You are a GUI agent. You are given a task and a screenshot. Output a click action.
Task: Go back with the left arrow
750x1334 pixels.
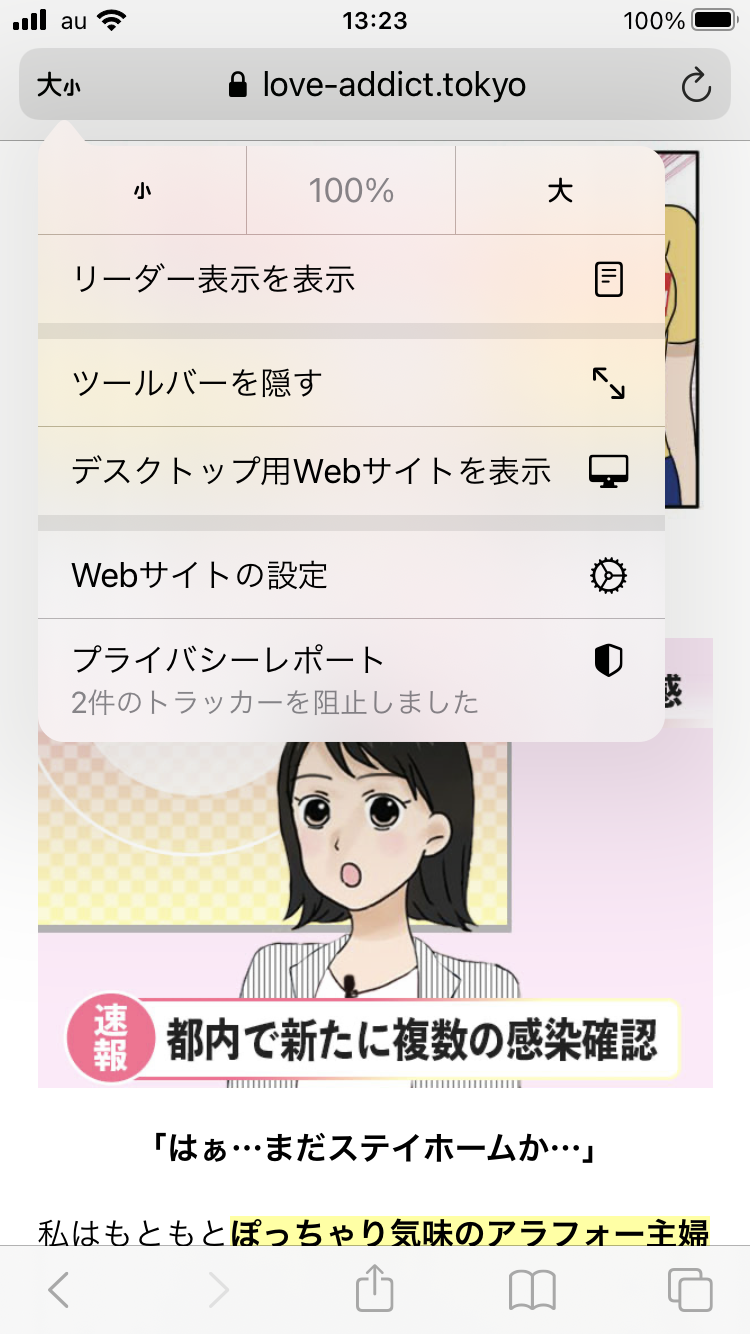point(59,1290)
